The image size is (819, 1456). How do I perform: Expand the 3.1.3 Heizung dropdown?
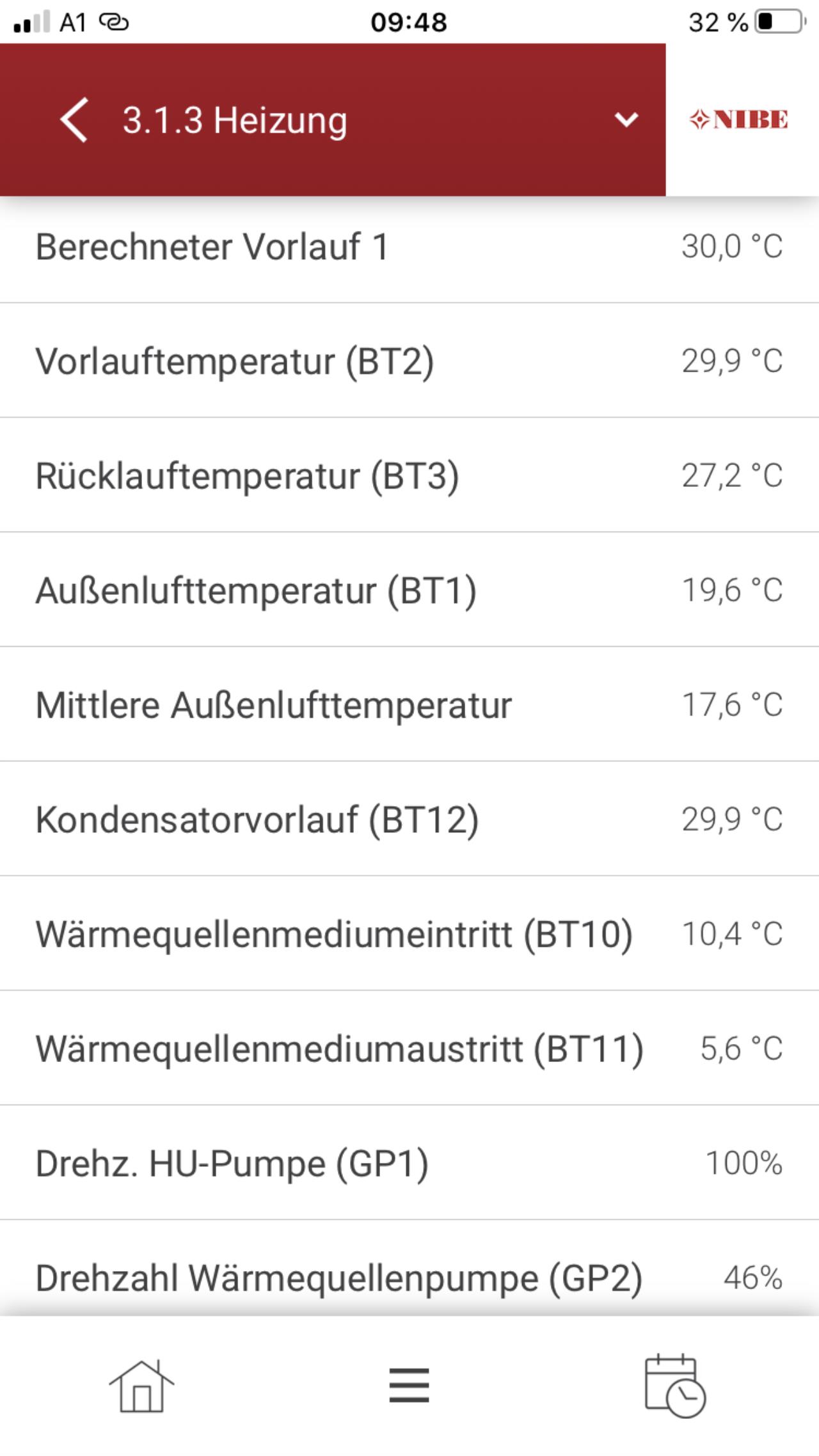pyautogui.click(x=625, y=120)
